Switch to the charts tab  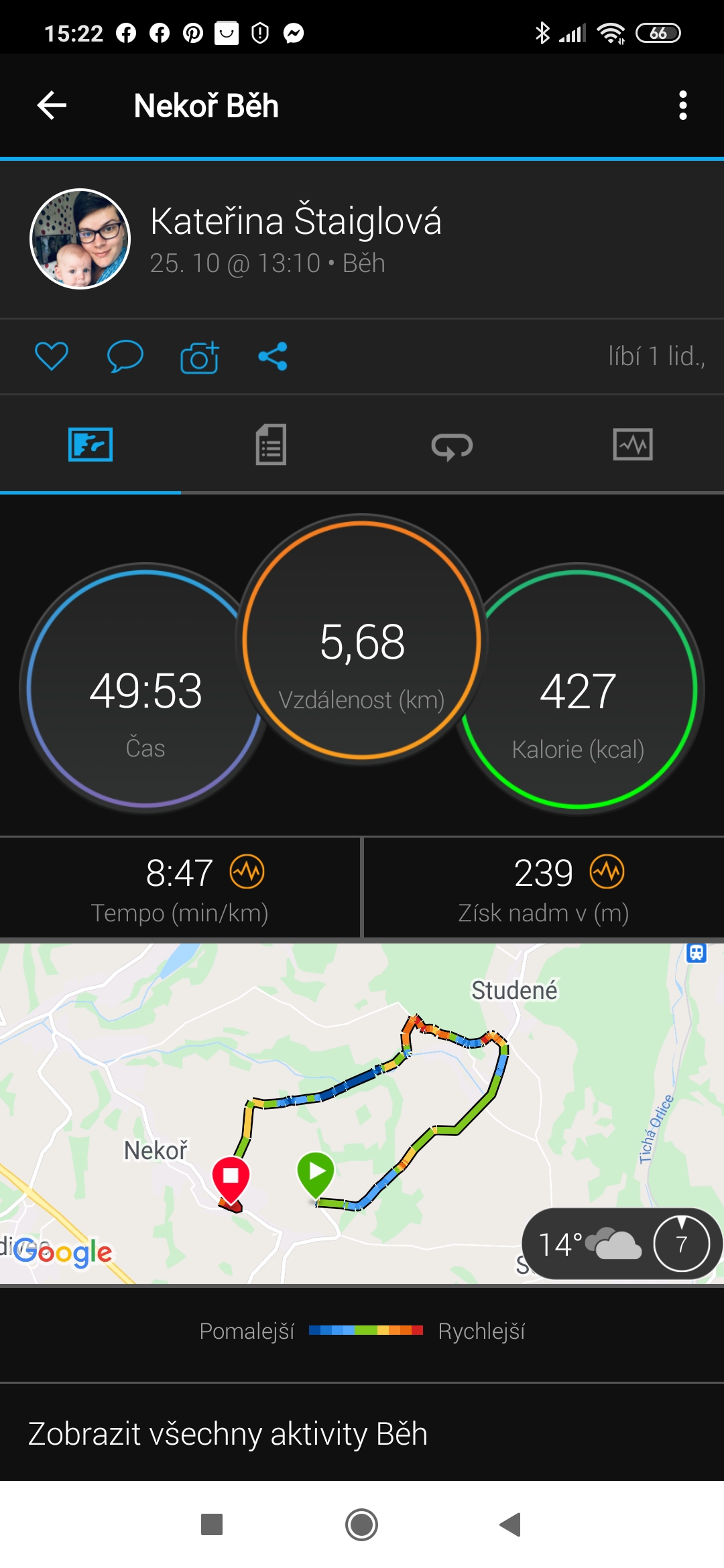[x=633, y=445]
